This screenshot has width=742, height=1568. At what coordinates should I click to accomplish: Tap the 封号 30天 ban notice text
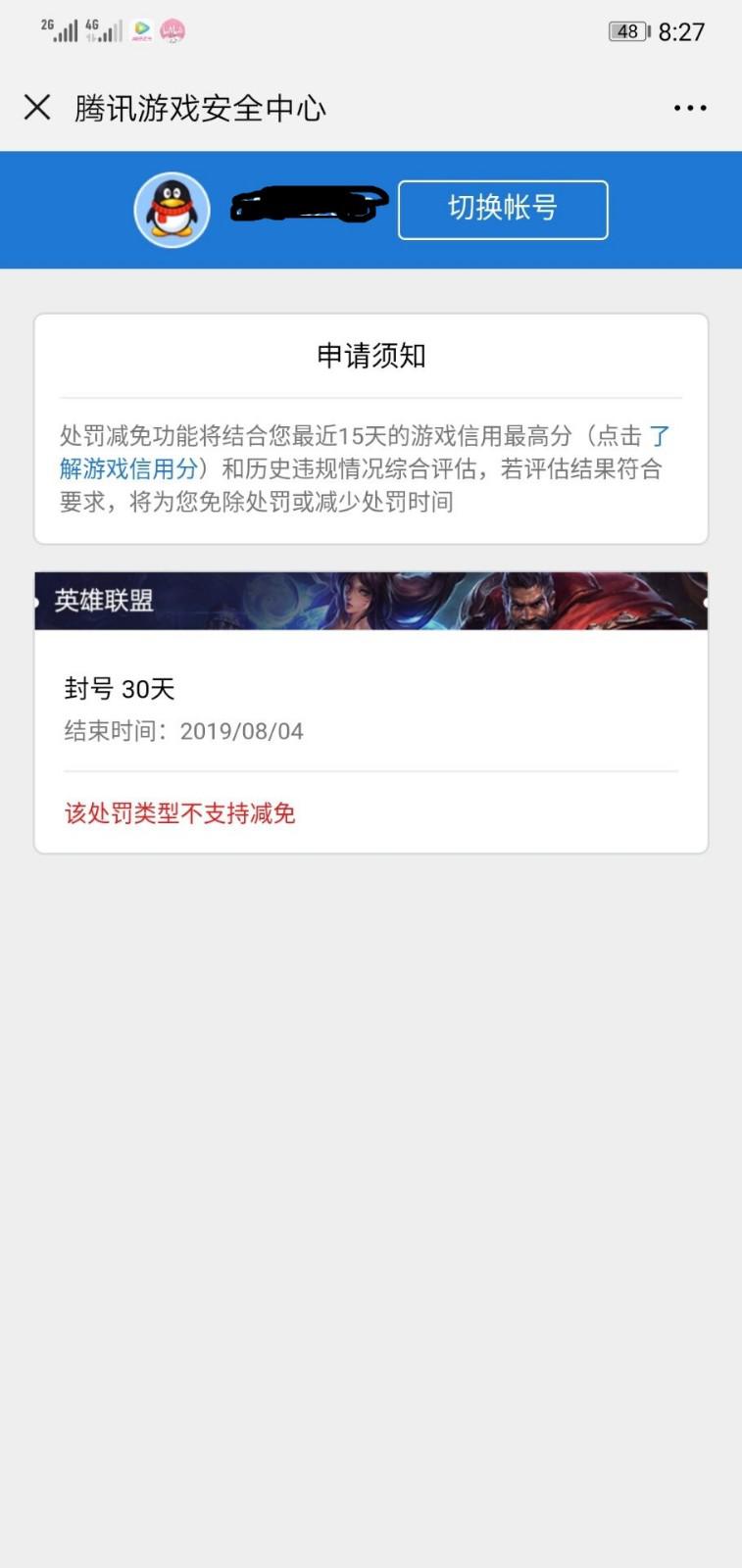[x=119, y=689]
